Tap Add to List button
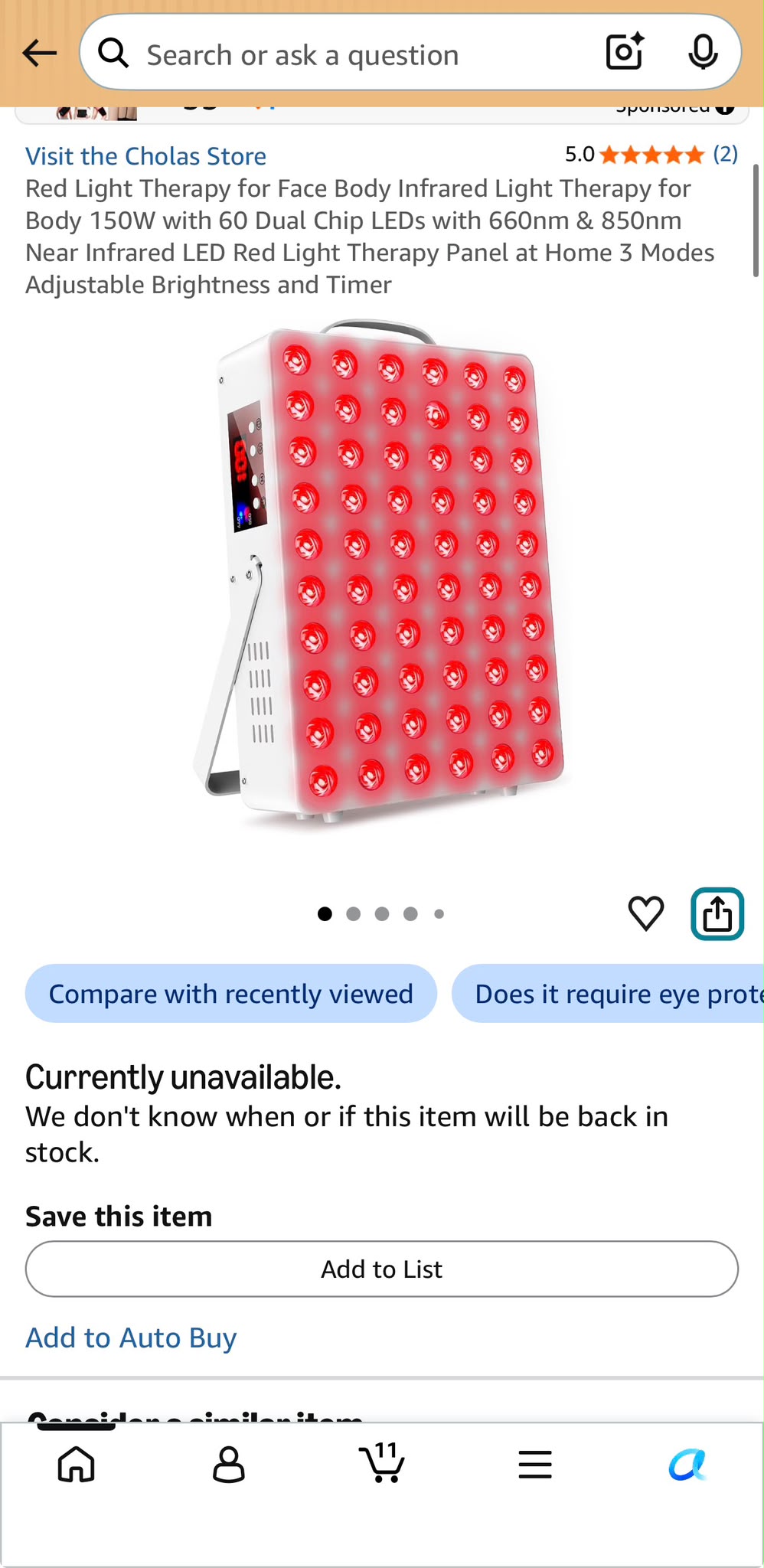764x1568 pixels. point(381,1269)
